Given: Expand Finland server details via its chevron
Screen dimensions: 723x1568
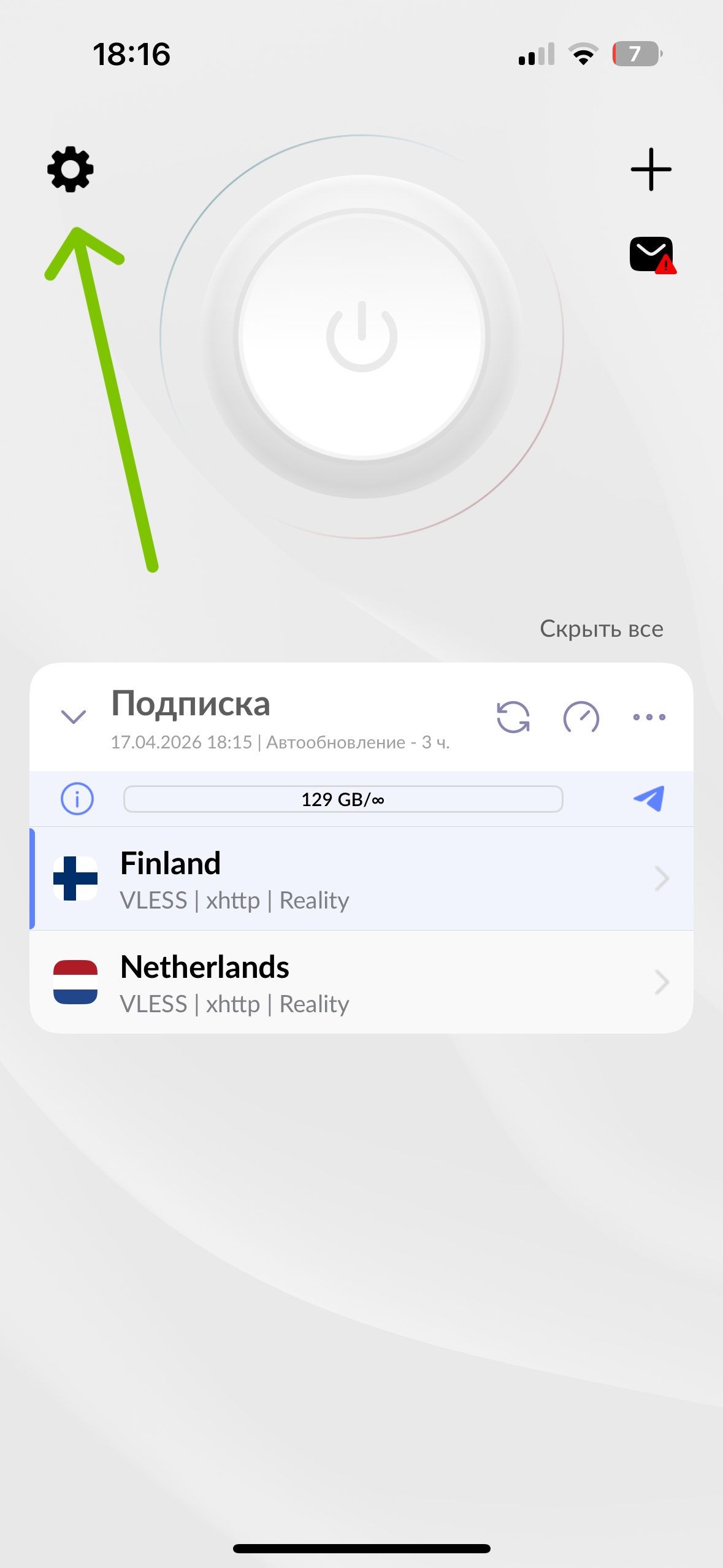Looking at the screenshot, I should [662, 878].
